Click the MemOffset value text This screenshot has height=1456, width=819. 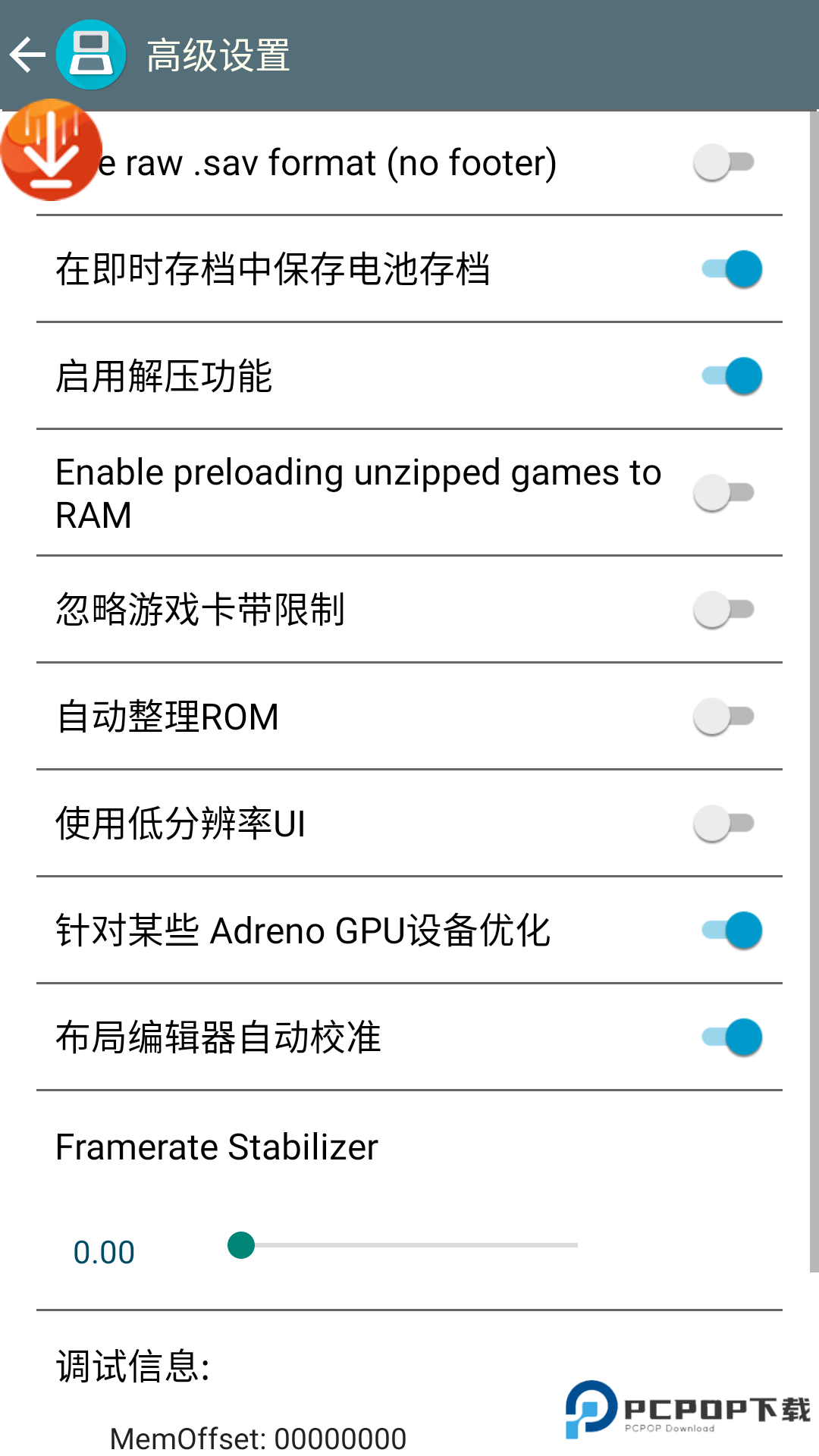point(256,1437)
